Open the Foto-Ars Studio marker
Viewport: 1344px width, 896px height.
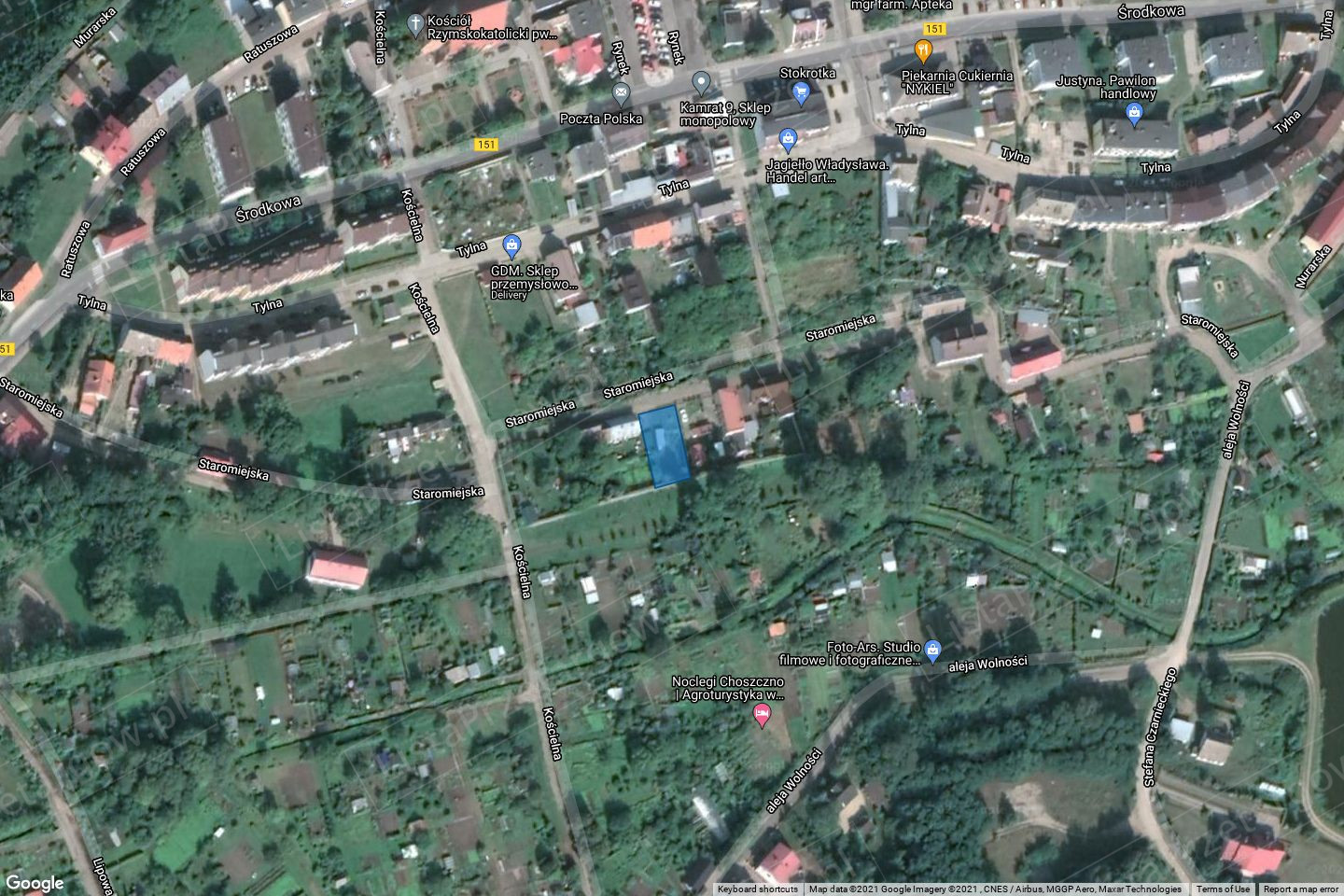pyautogui.click(x=933, y=650)
